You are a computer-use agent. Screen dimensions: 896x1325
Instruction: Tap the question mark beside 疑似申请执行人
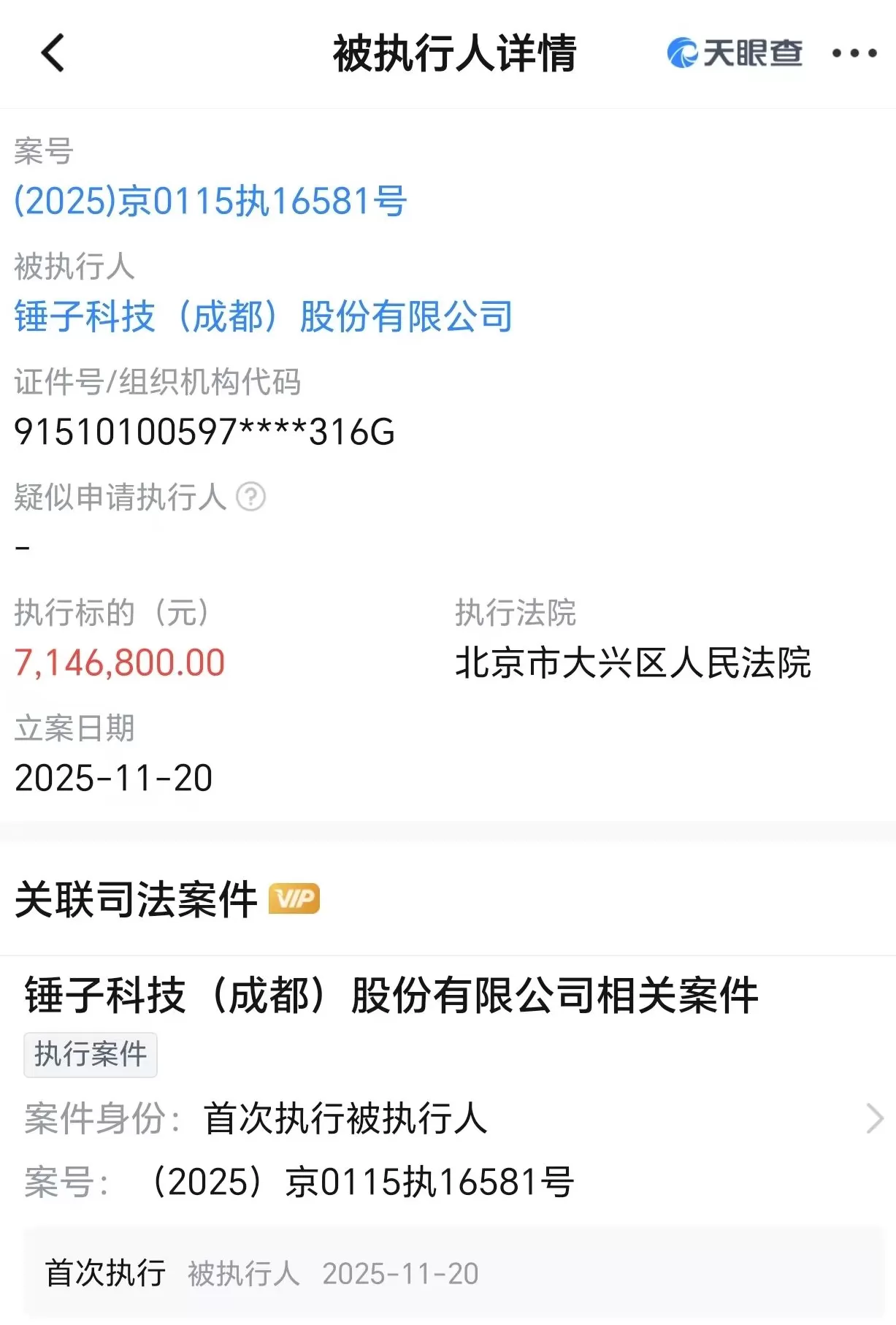coord(252,499)
